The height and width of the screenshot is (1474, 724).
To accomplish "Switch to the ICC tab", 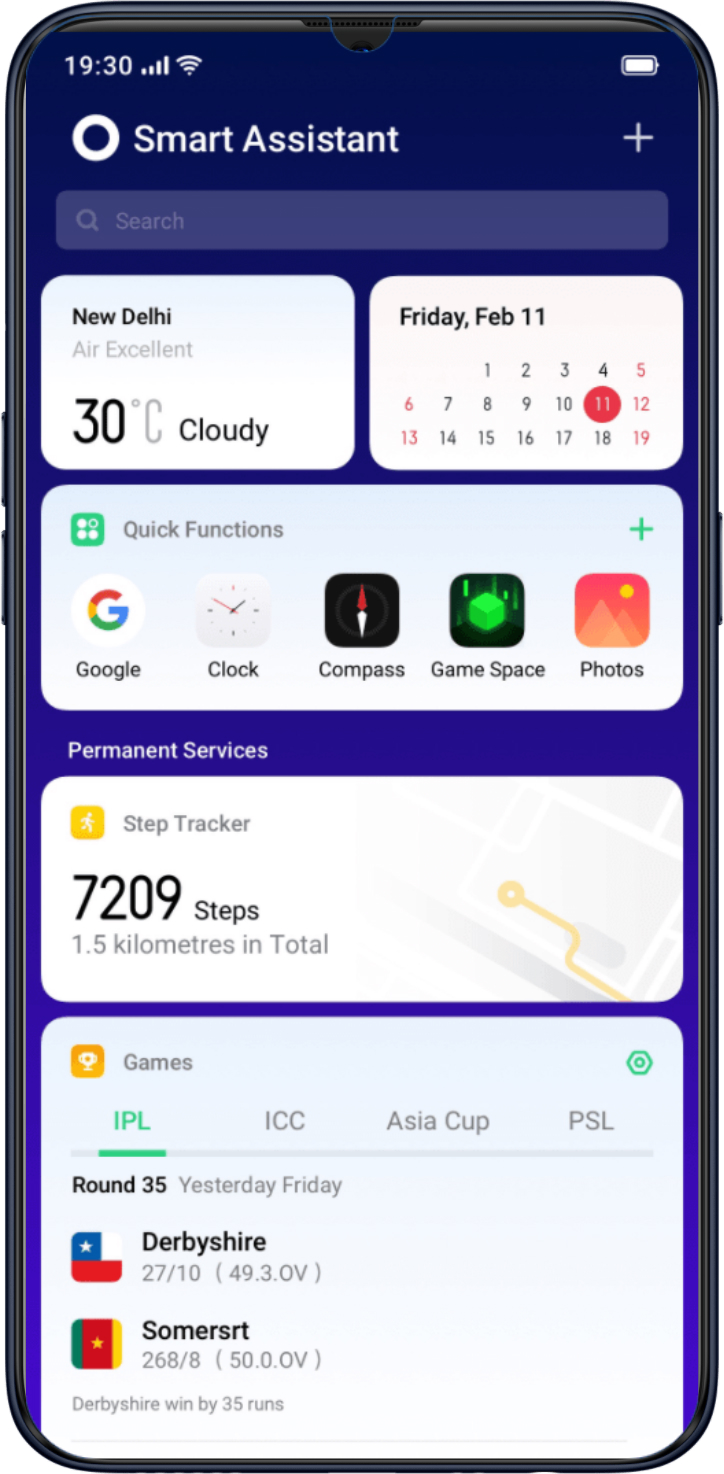I will (x=284, y=1121).
